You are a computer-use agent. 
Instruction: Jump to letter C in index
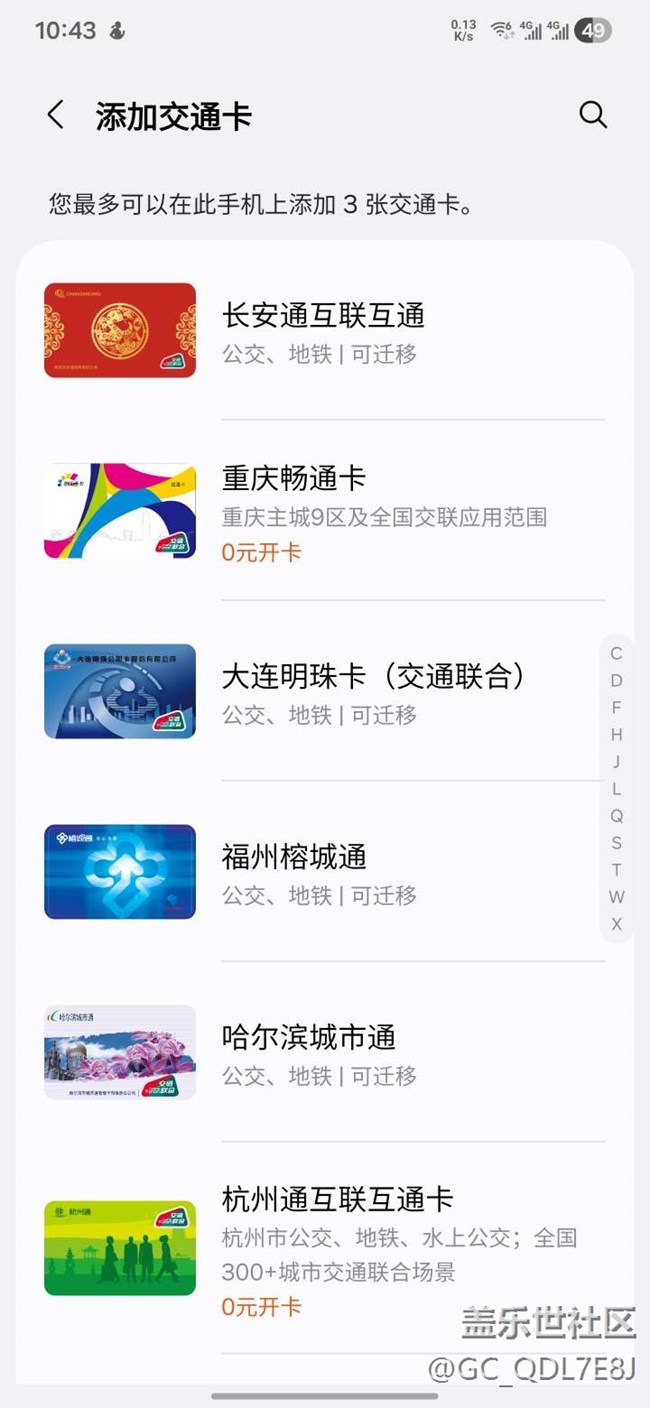[616, 654]
